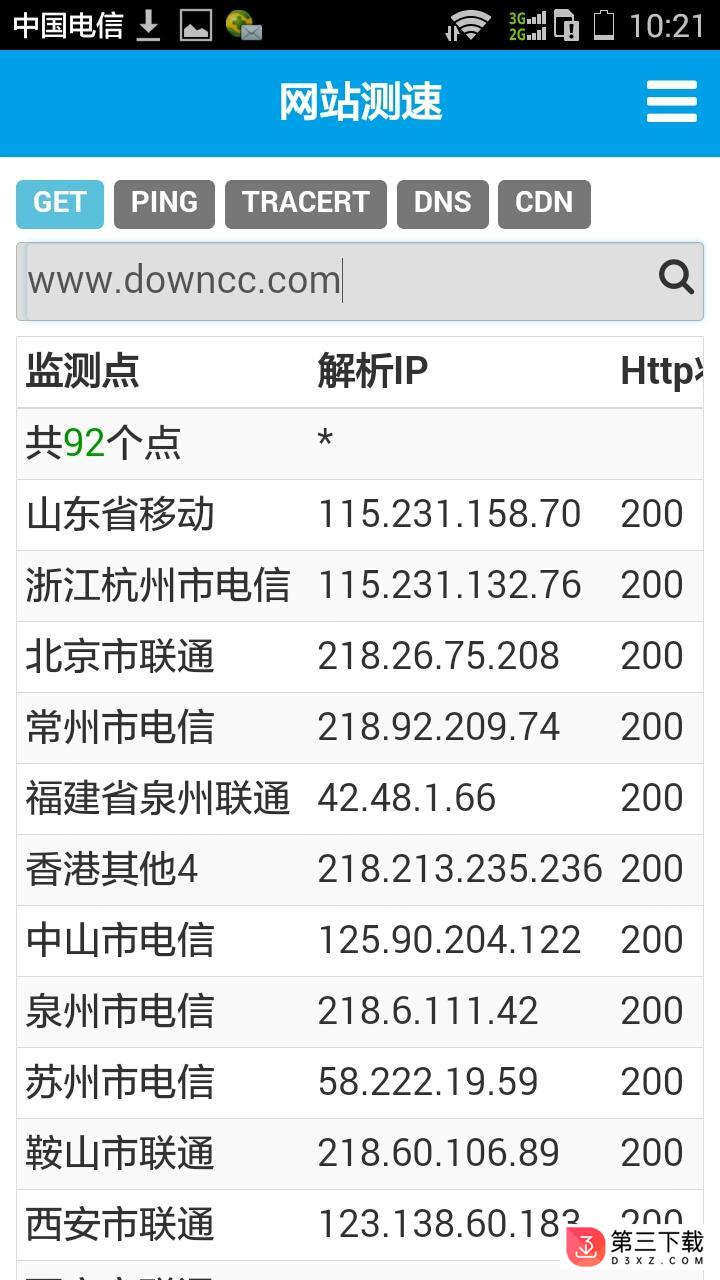Viewport: 720px width, 1280px height.
Task: Tap the search magnifier icon
Action: (x=677, y=277)
